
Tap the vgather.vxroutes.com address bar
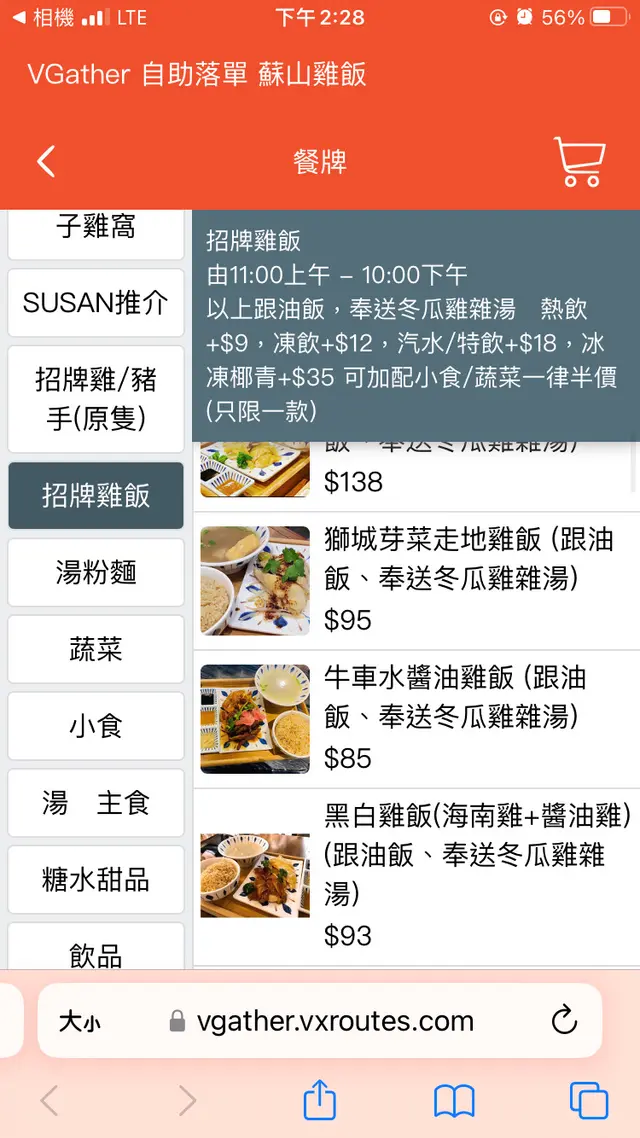[335, 1020]
